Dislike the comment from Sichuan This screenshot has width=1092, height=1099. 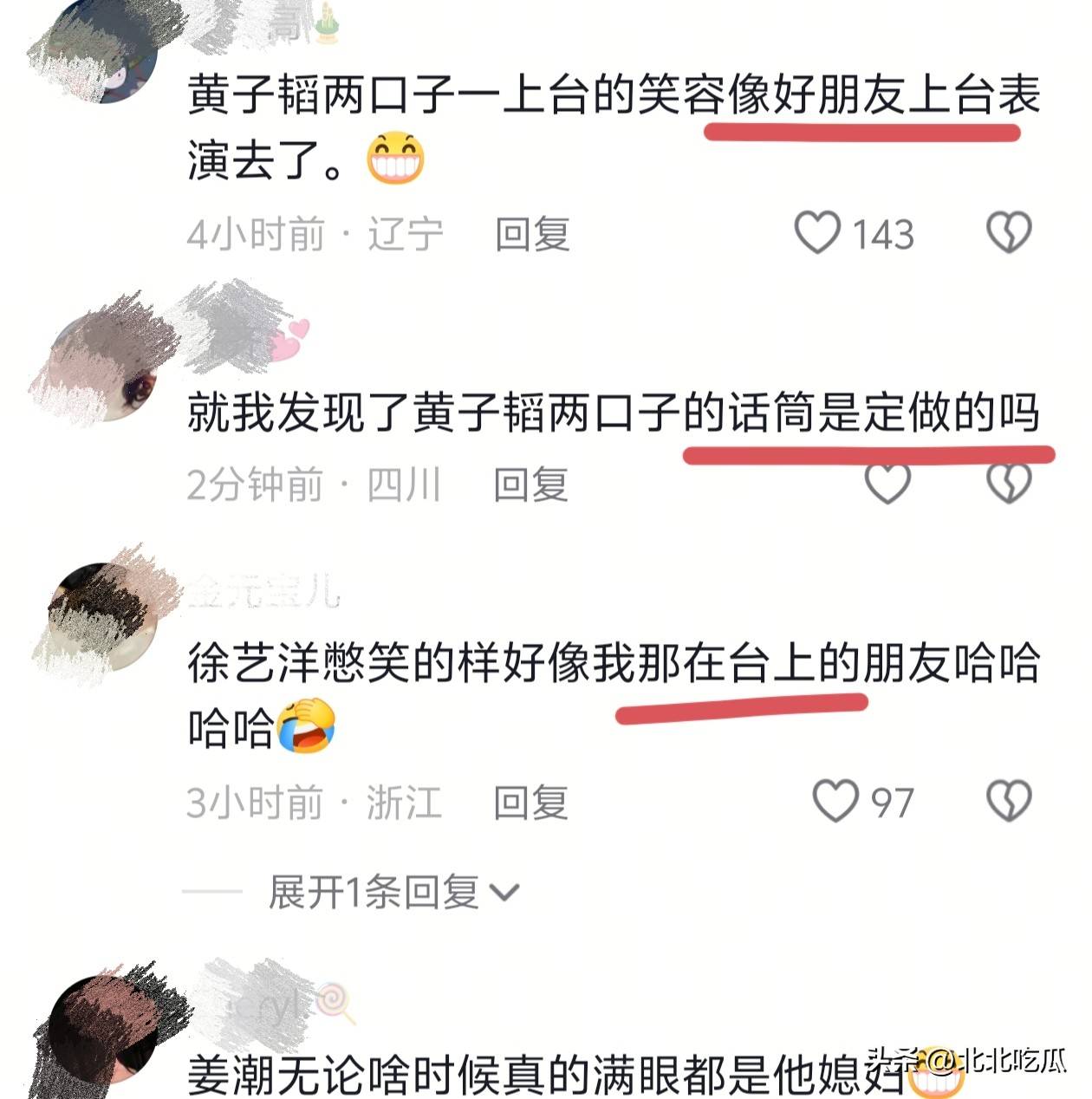coord(1009,484)
